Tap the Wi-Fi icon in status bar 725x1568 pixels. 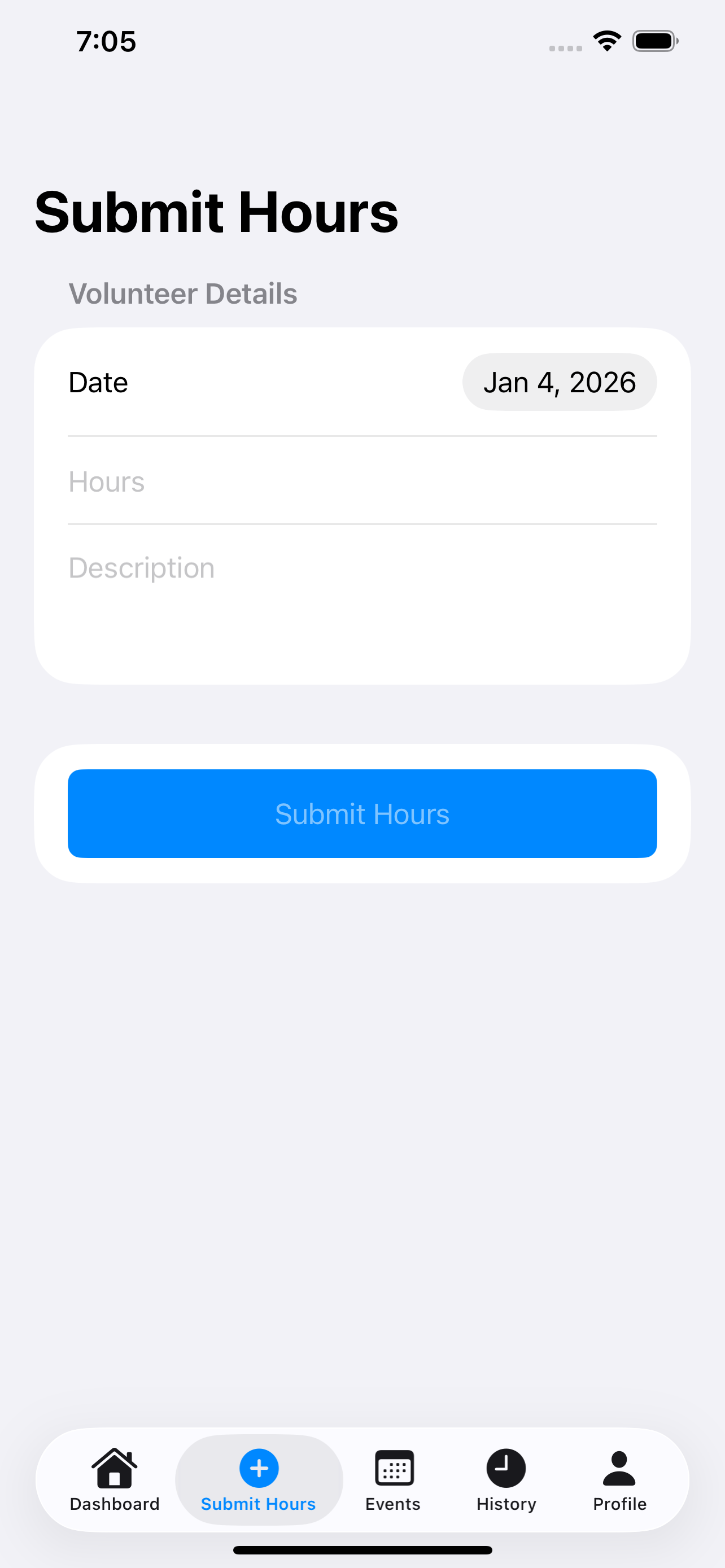(x=606, y=40)
